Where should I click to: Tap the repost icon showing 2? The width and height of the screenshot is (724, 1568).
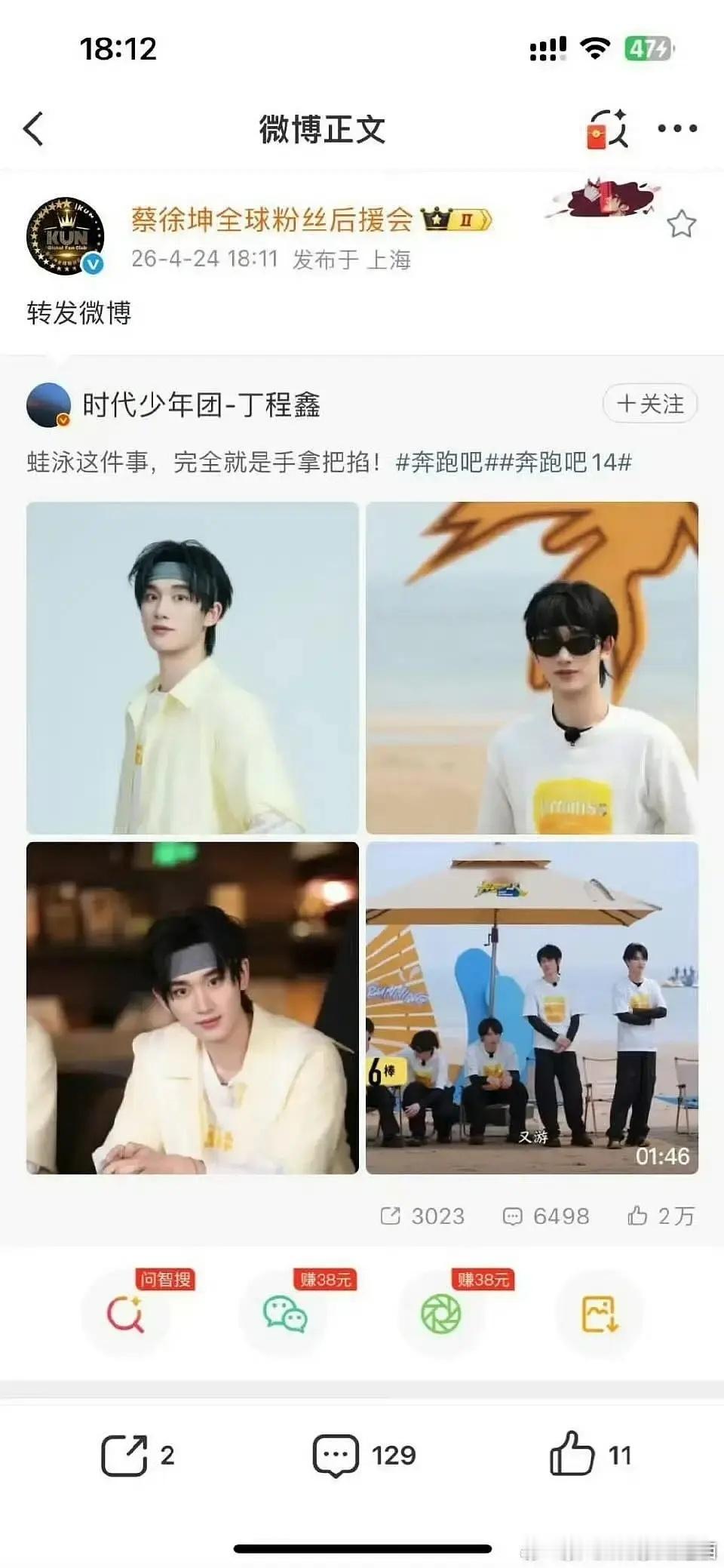point(128,1454)
